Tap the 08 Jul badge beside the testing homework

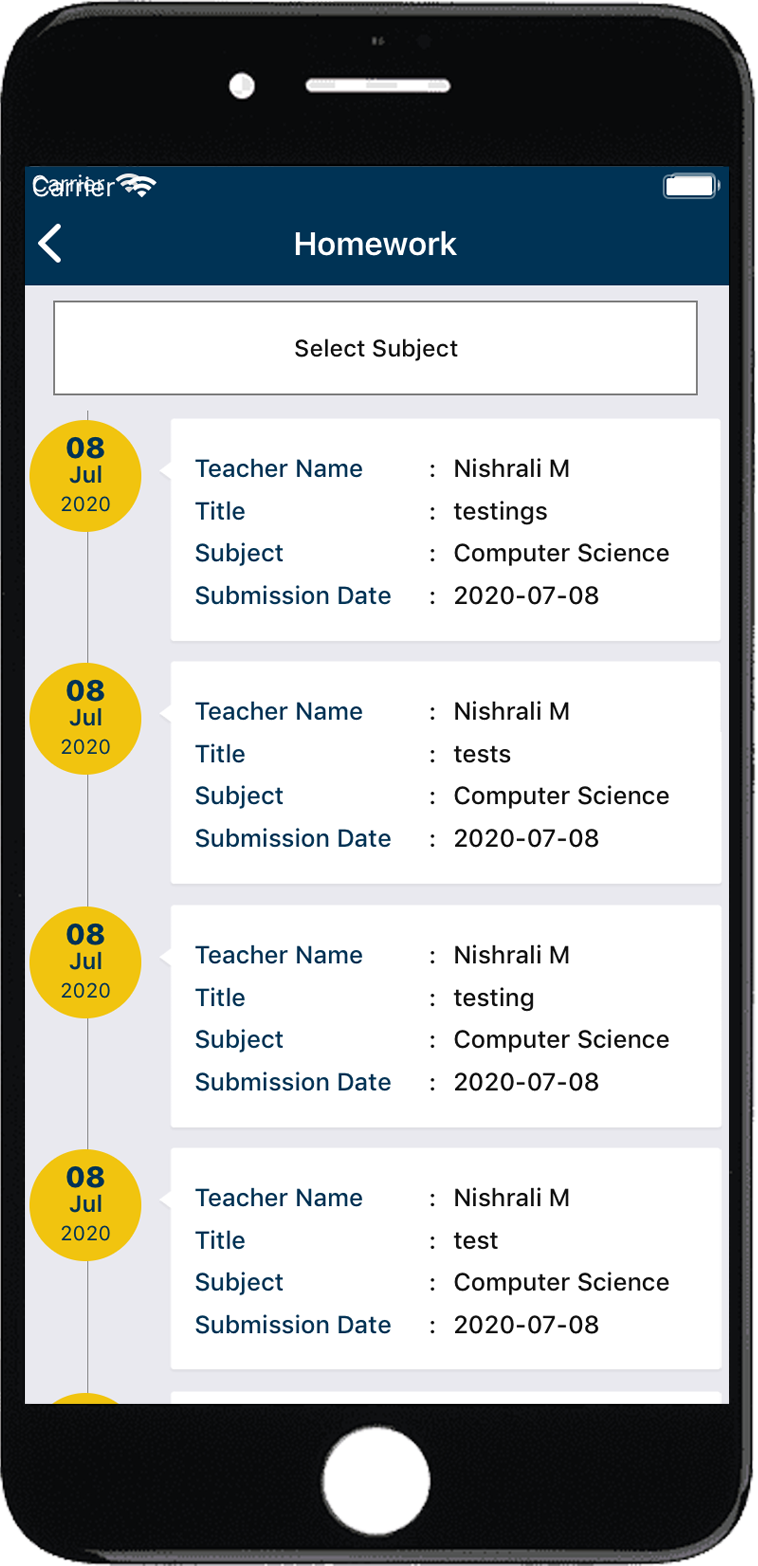point(85,962)
